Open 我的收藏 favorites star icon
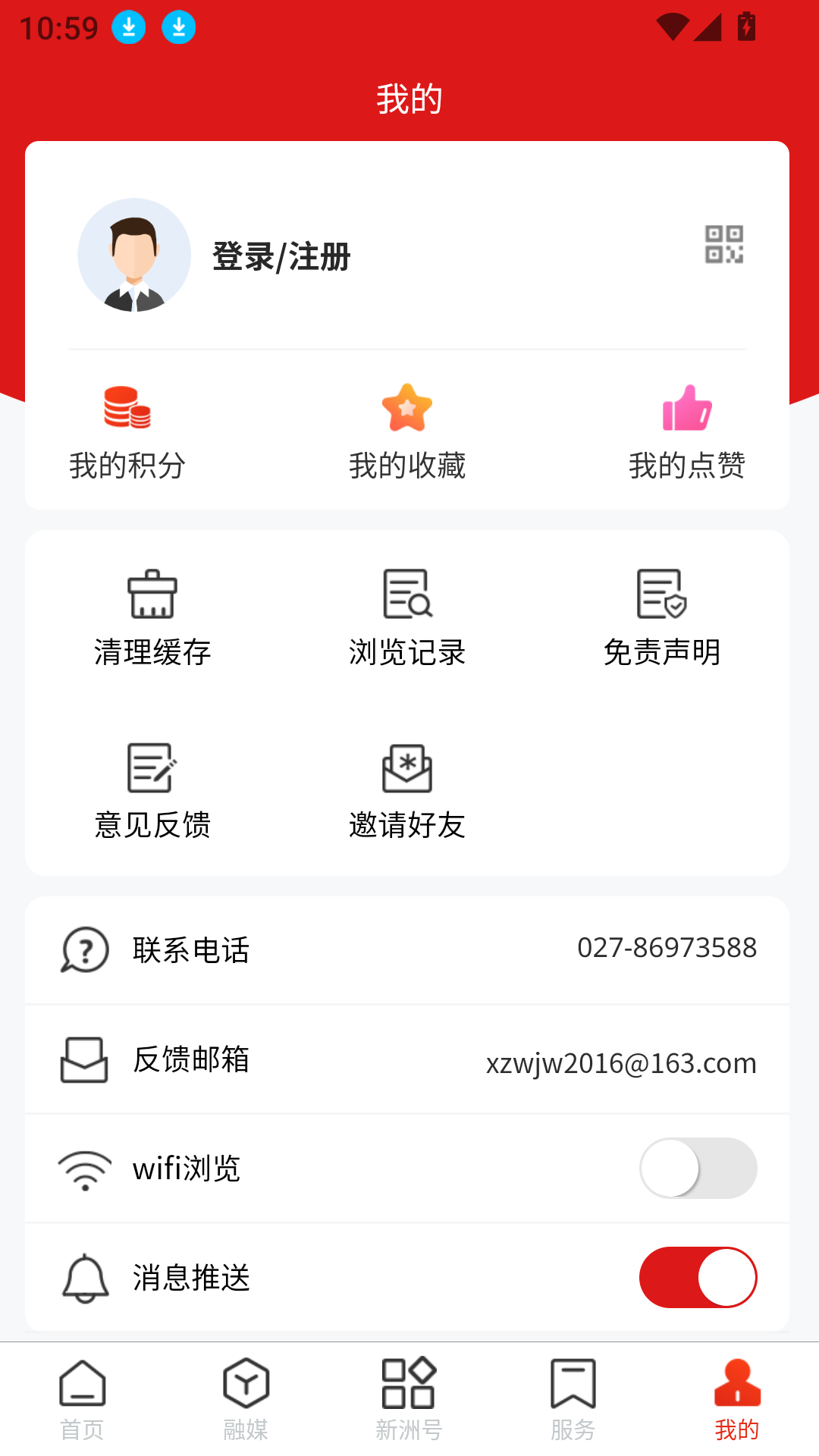The height and width of the screenshot is (1456, 819). (x=408, y=408)
